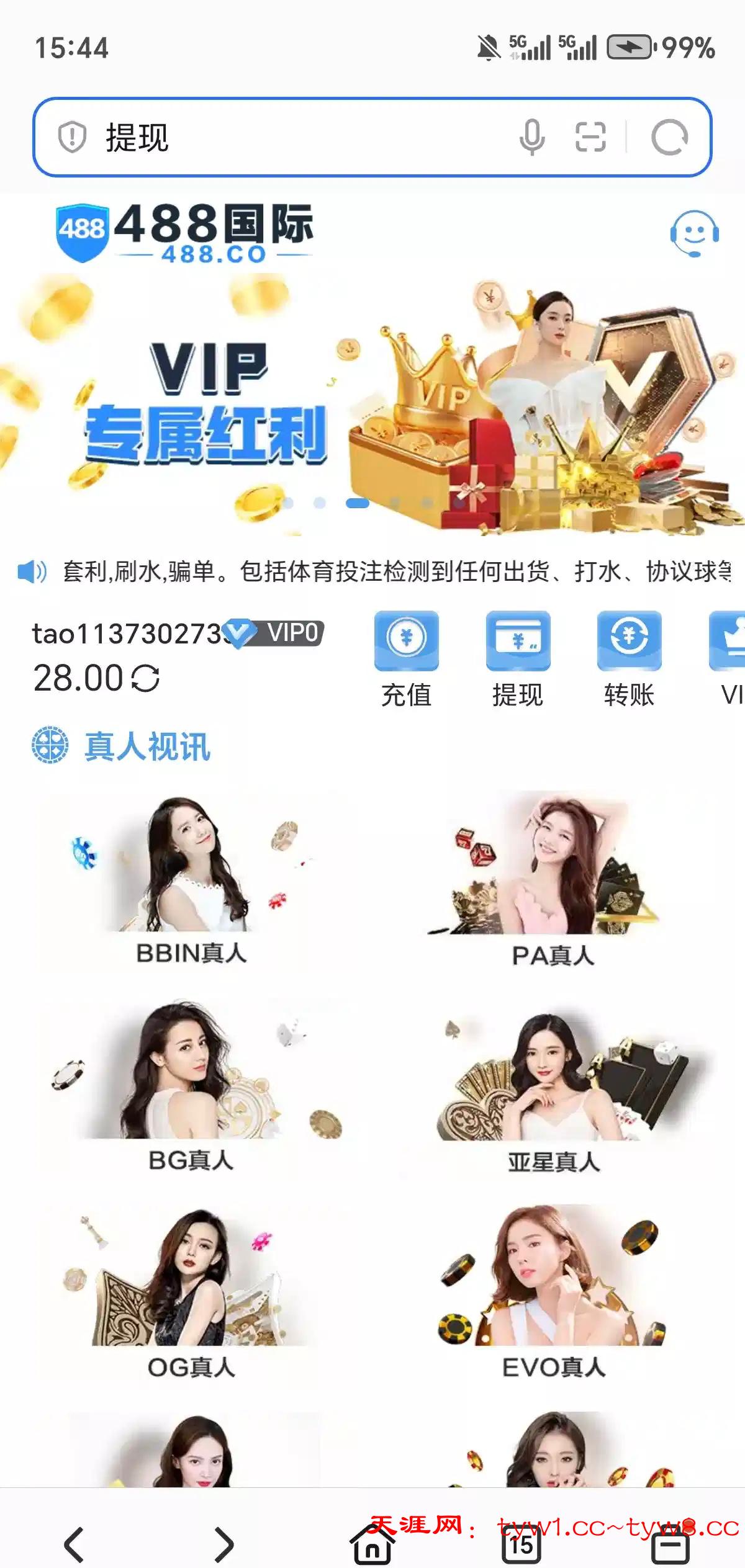745x1568 pixels.
Task: Select the BG真人 game tile
Action: coord(191,1086)
